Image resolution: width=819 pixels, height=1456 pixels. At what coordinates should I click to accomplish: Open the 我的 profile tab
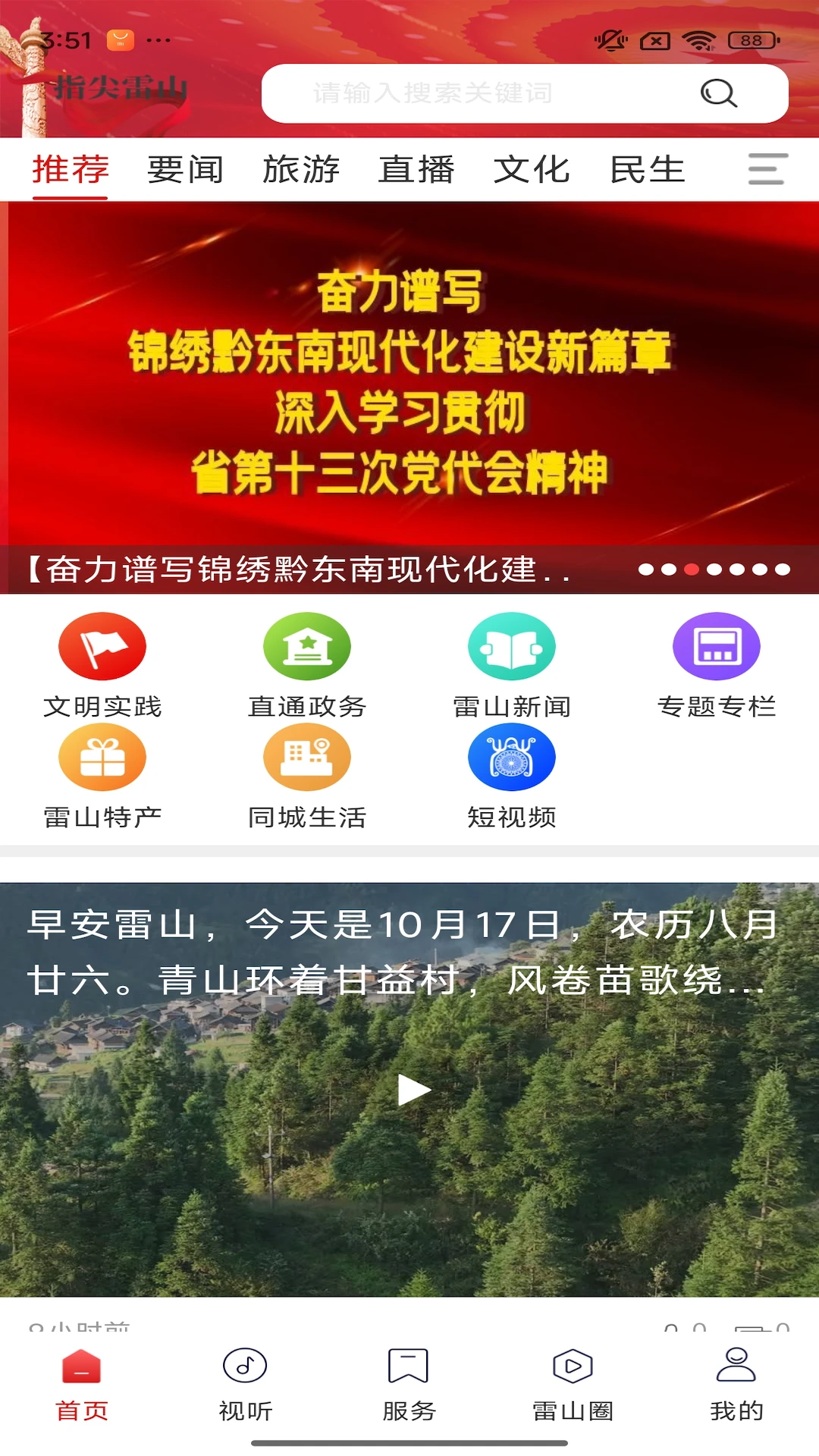735,1389
